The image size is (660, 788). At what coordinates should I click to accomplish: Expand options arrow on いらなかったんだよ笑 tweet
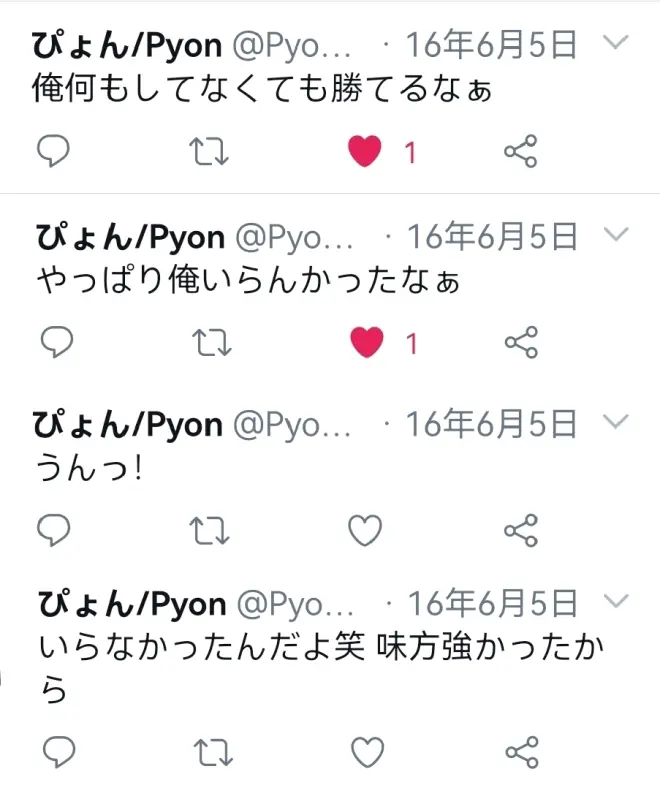(x=617, y=601)
